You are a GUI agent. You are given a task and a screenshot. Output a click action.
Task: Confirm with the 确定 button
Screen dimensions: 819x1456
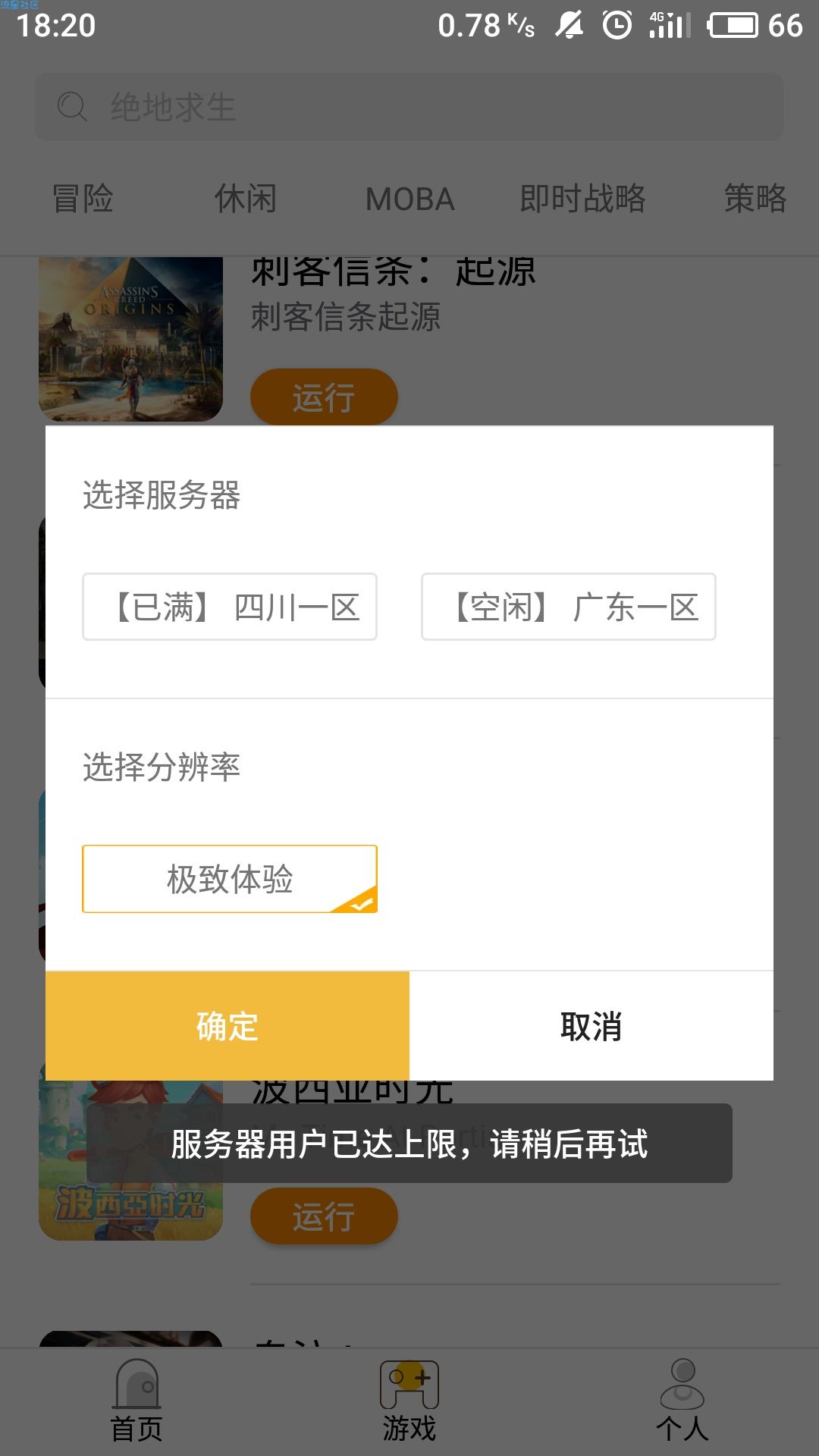227,1026
